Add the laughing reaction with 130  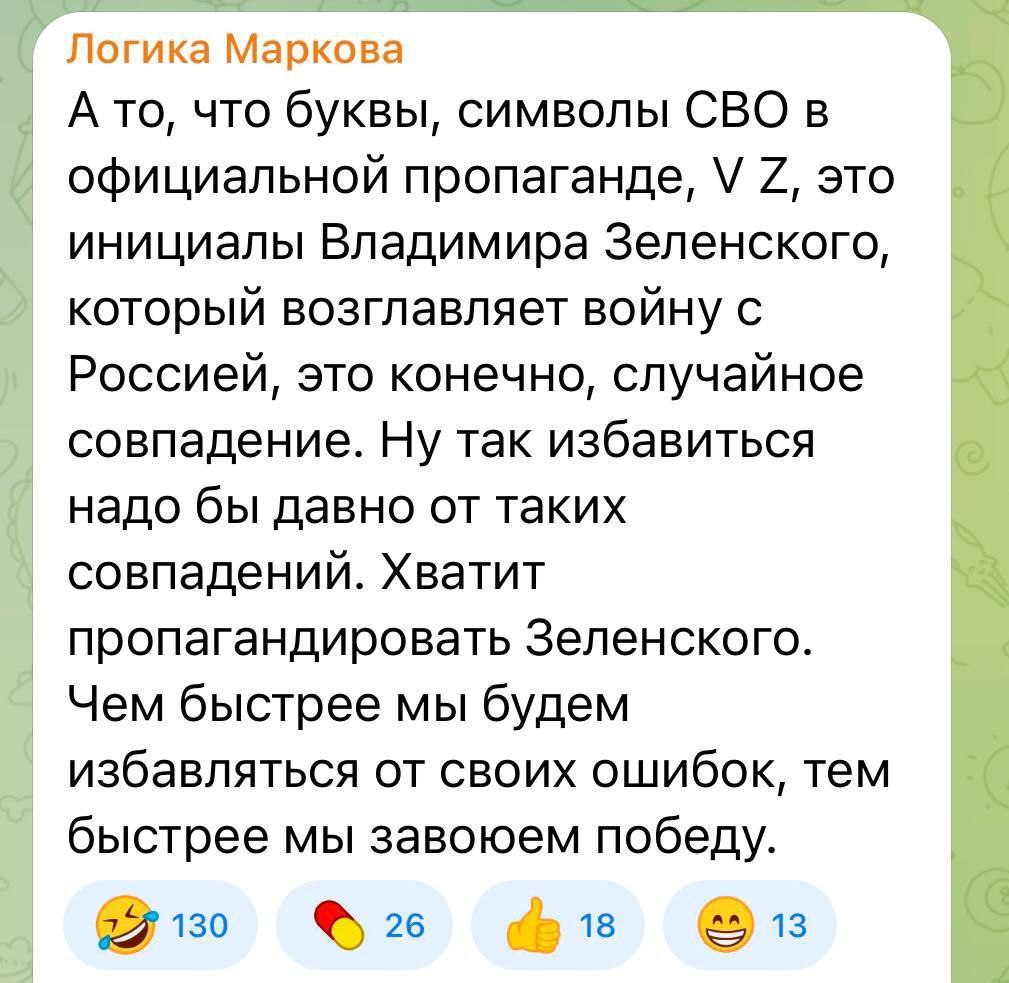click(161, 925)
